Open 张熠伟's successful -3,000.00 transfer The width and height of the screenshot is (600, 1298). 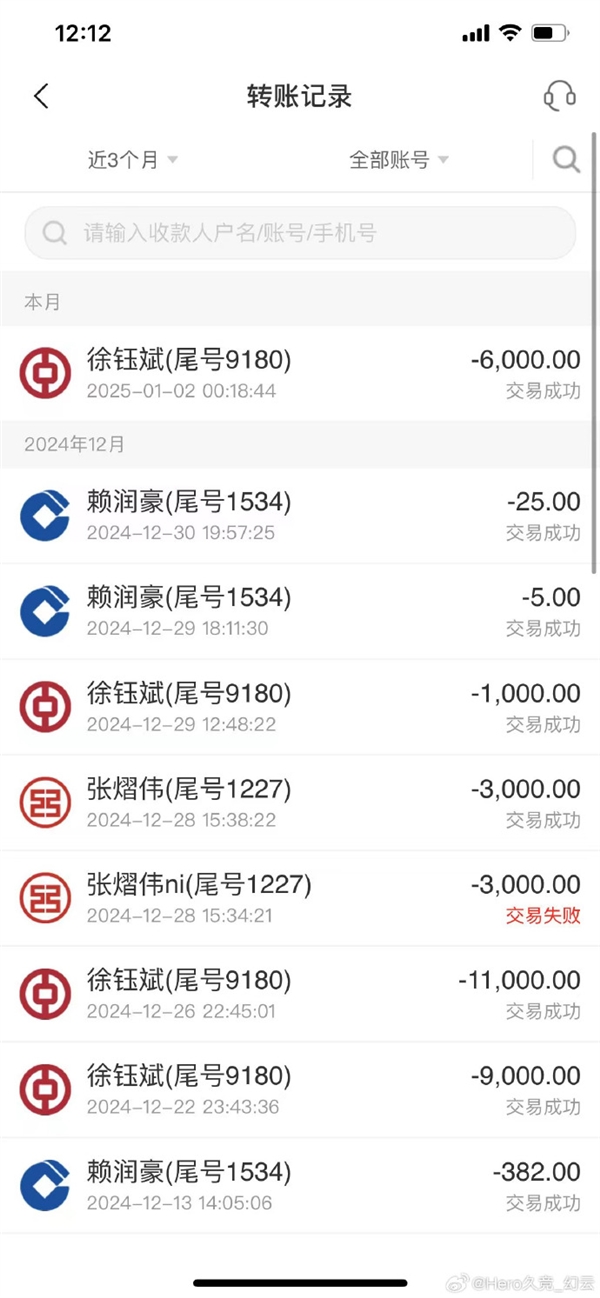(300, 803)
